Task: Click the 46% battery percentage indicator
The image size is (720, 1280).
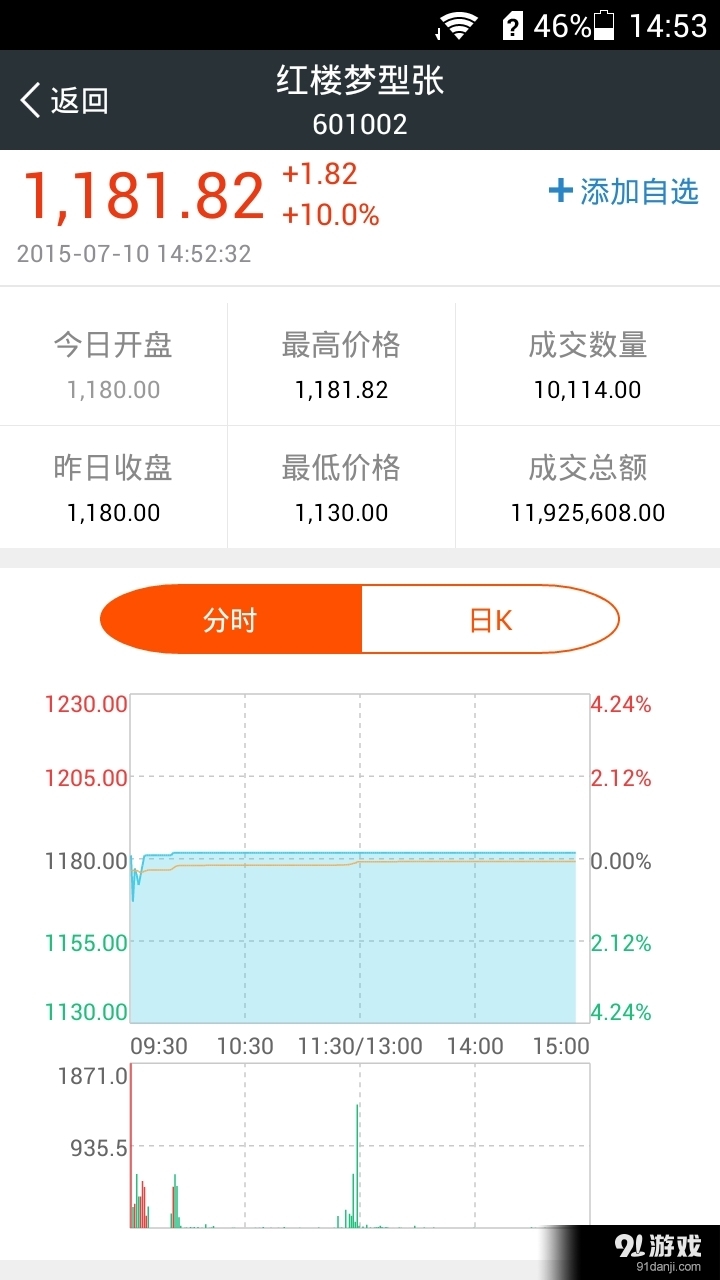Action: pos(559,25)
